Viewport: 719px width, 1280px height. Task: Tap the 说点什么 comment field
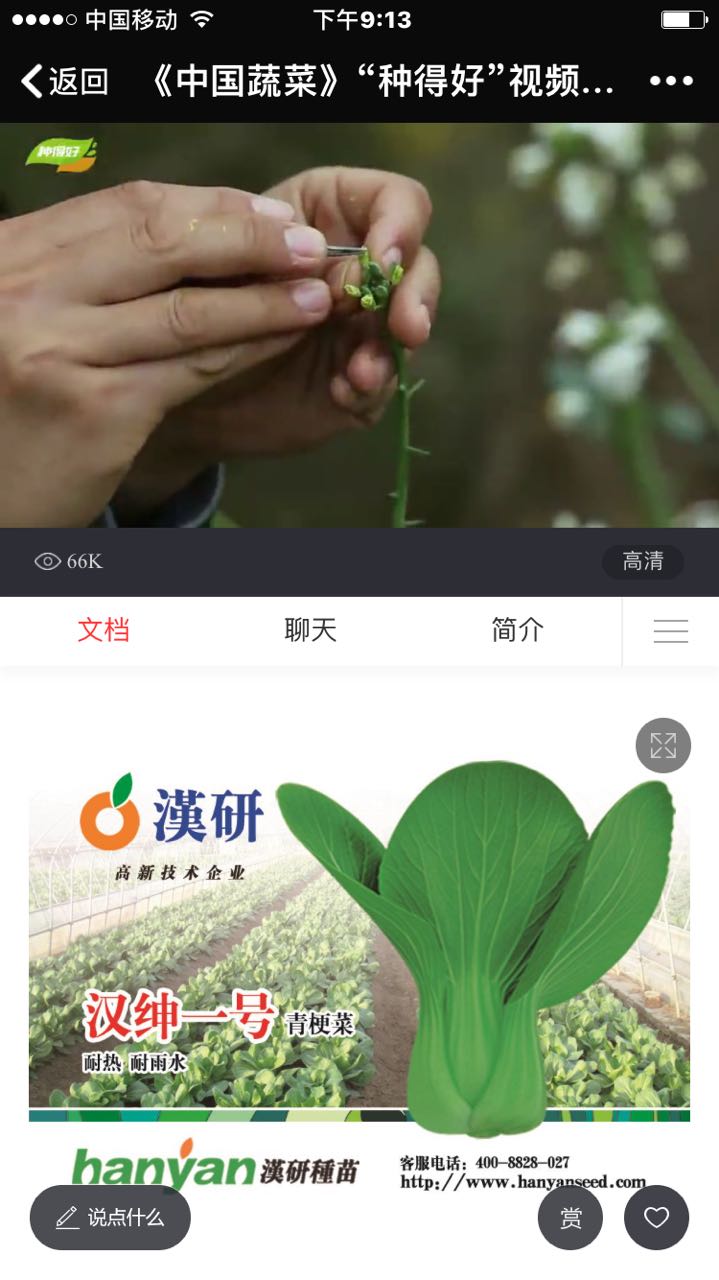point(110,1217)
